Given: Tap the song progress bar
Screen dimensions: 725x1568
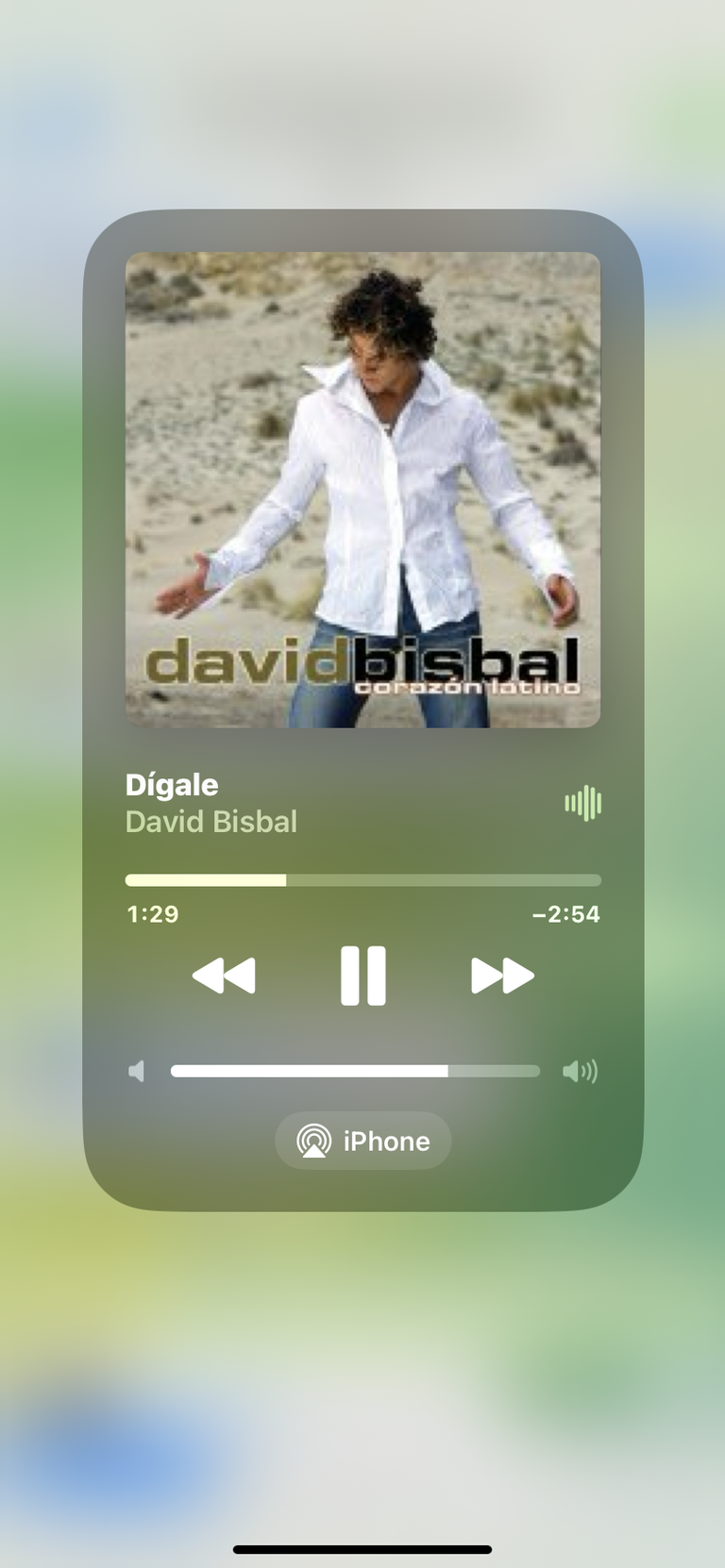Looking at the screenshot, I should 363,880.
